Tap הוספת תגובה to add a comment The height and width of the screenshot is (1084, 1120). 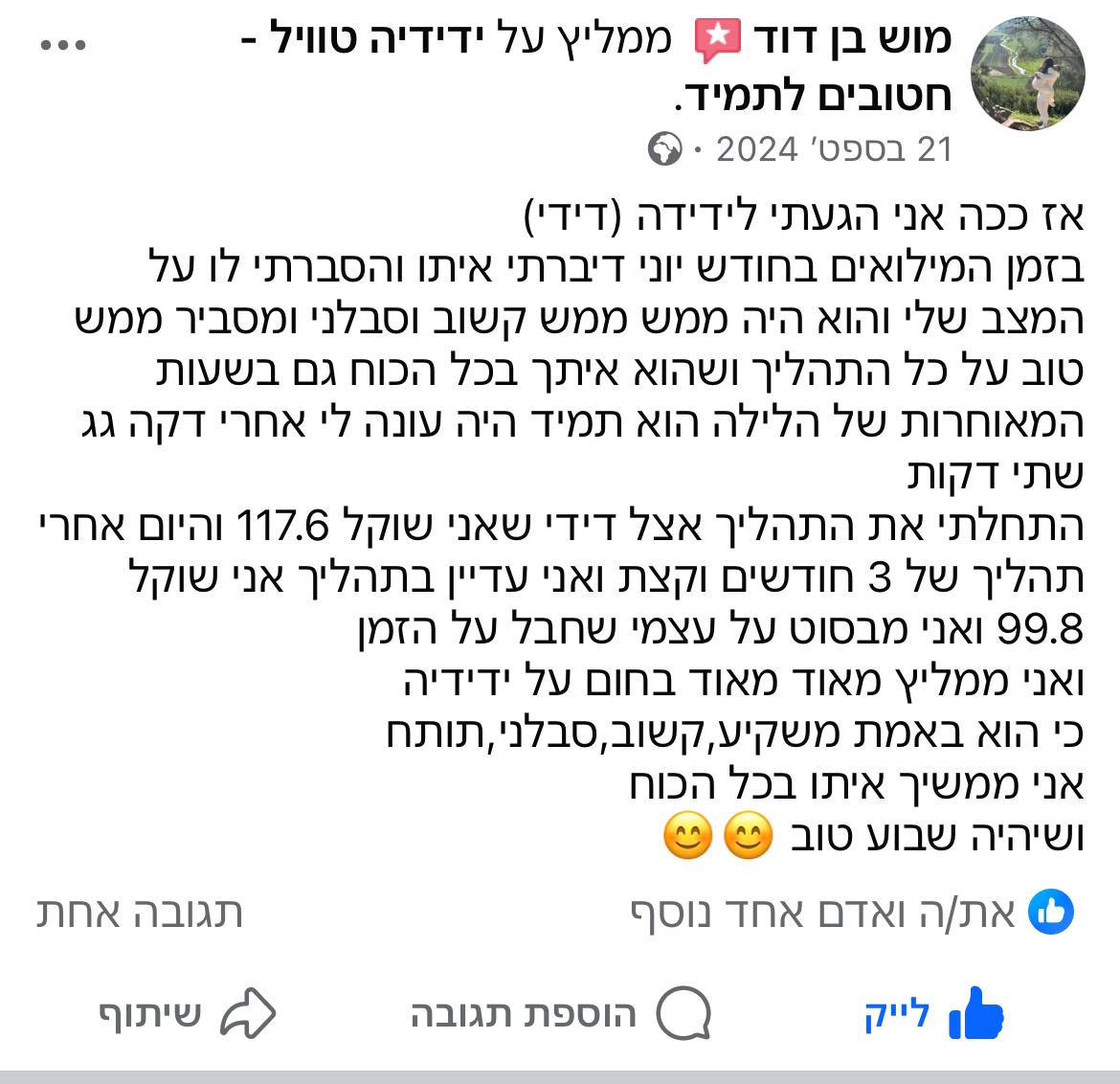click(561, 1014)
